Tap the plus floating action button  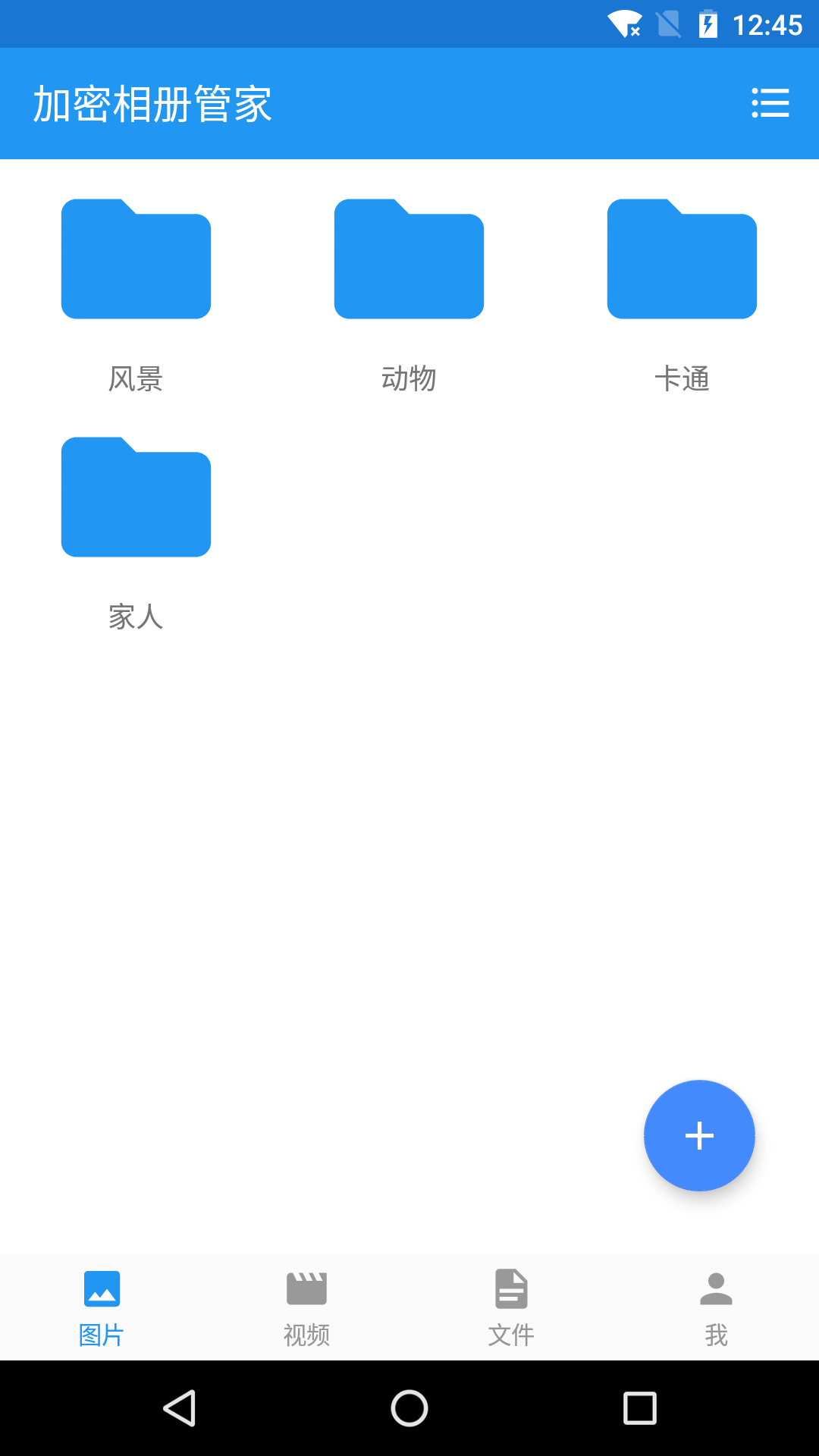coord(699,1135)
